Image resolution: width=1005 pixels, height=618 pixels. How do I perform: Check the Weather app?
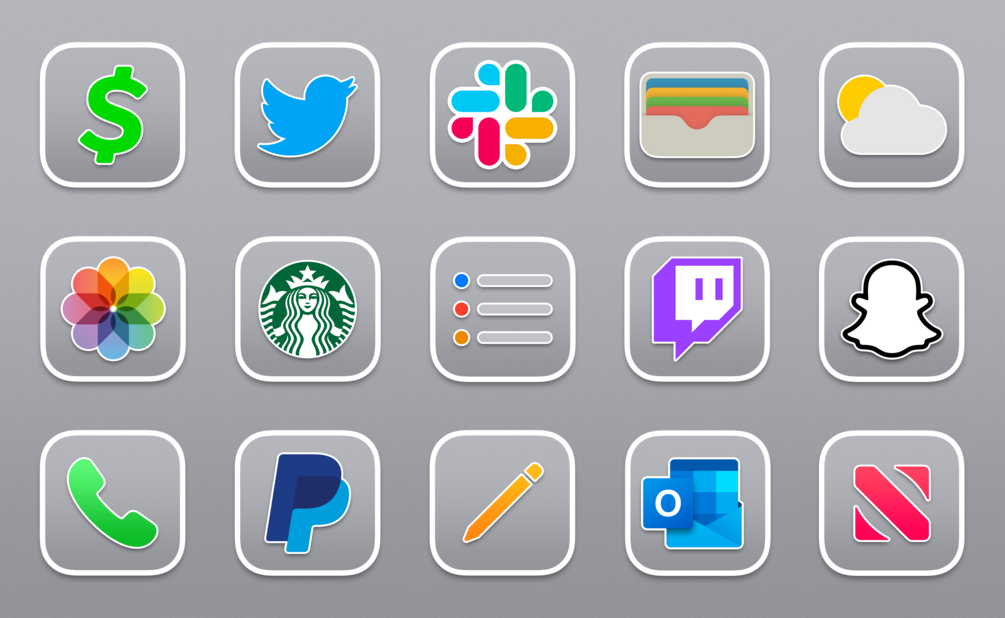pos(891,115)
